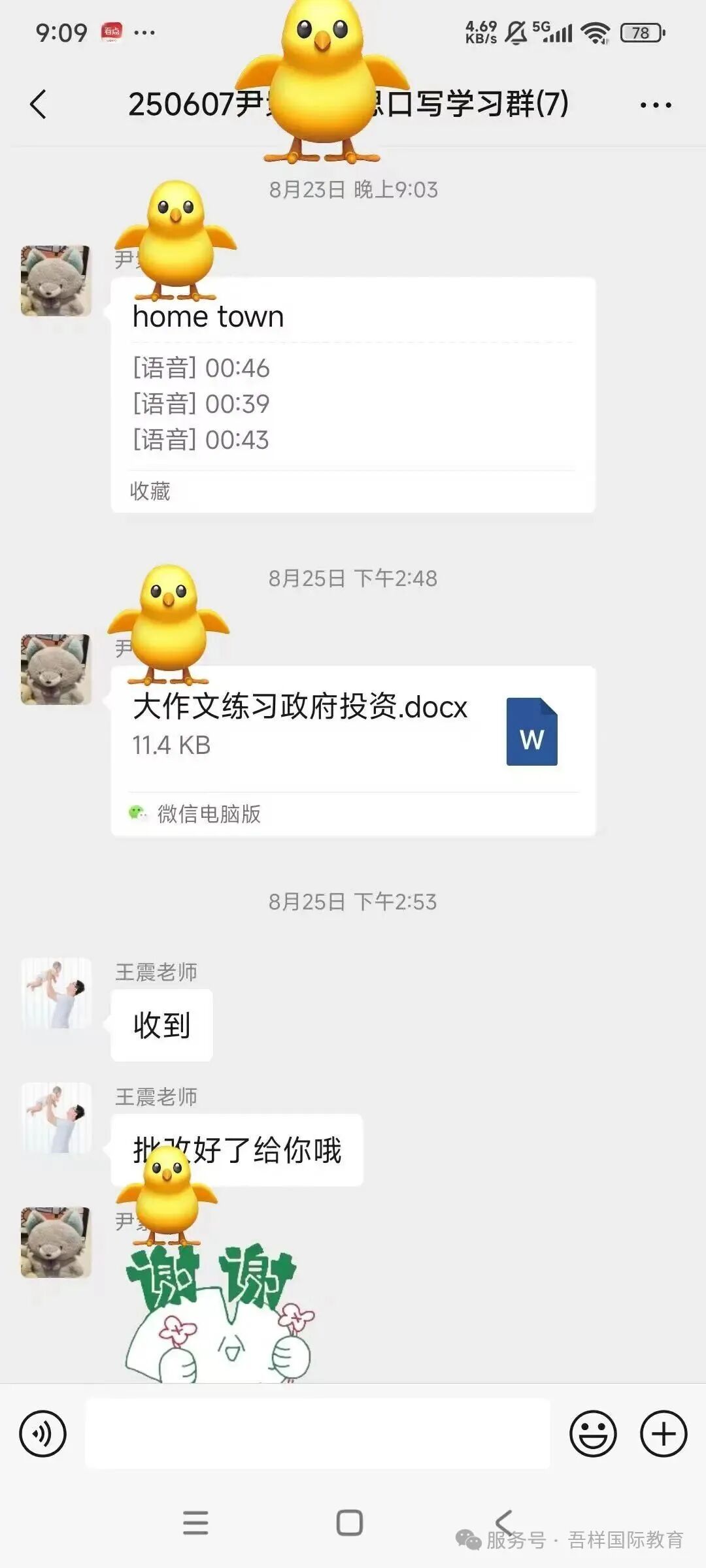Focus the message text field
This screenshot has width=706, height=1568.
tap(318, 1434)
